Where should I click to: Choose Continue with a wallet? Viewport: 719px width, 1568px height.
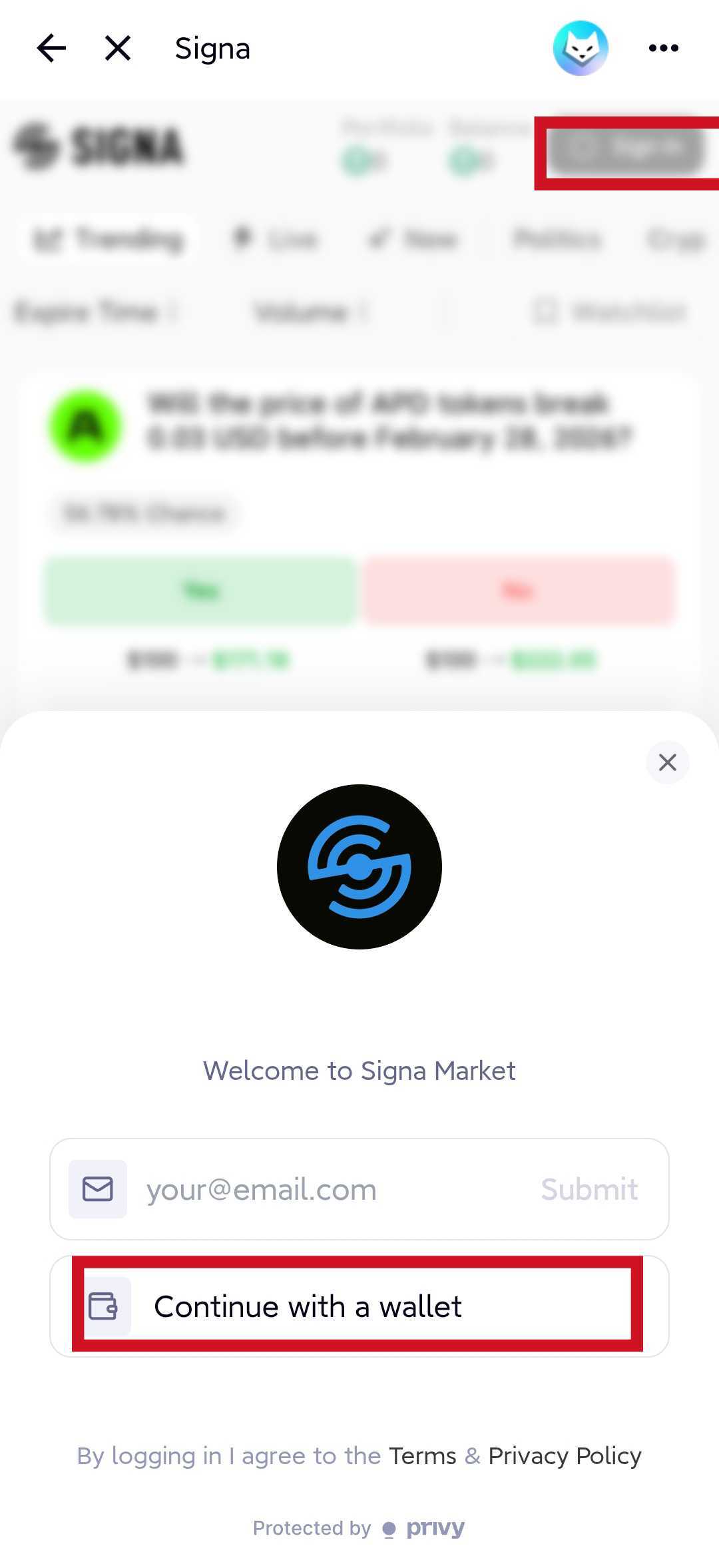[x=359, y=1306]
